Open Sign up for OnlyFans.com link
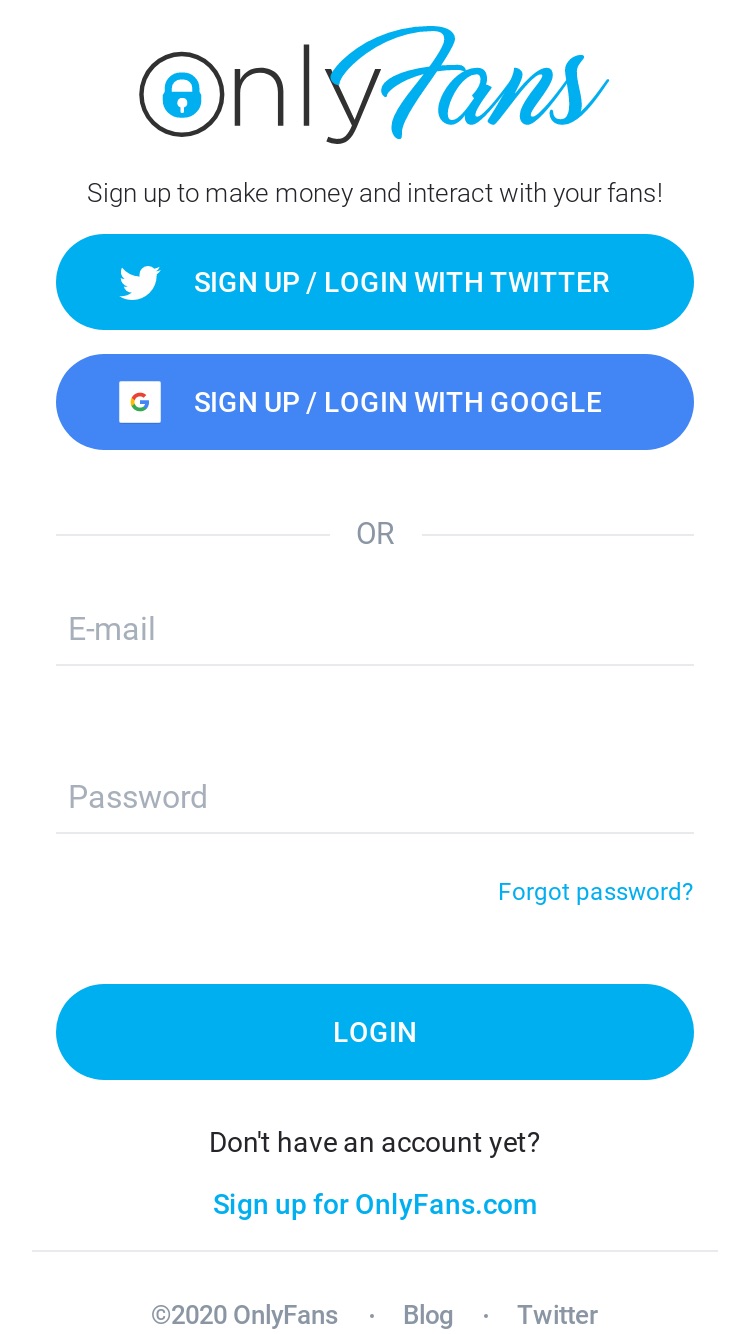 (x=375, y=1204)
